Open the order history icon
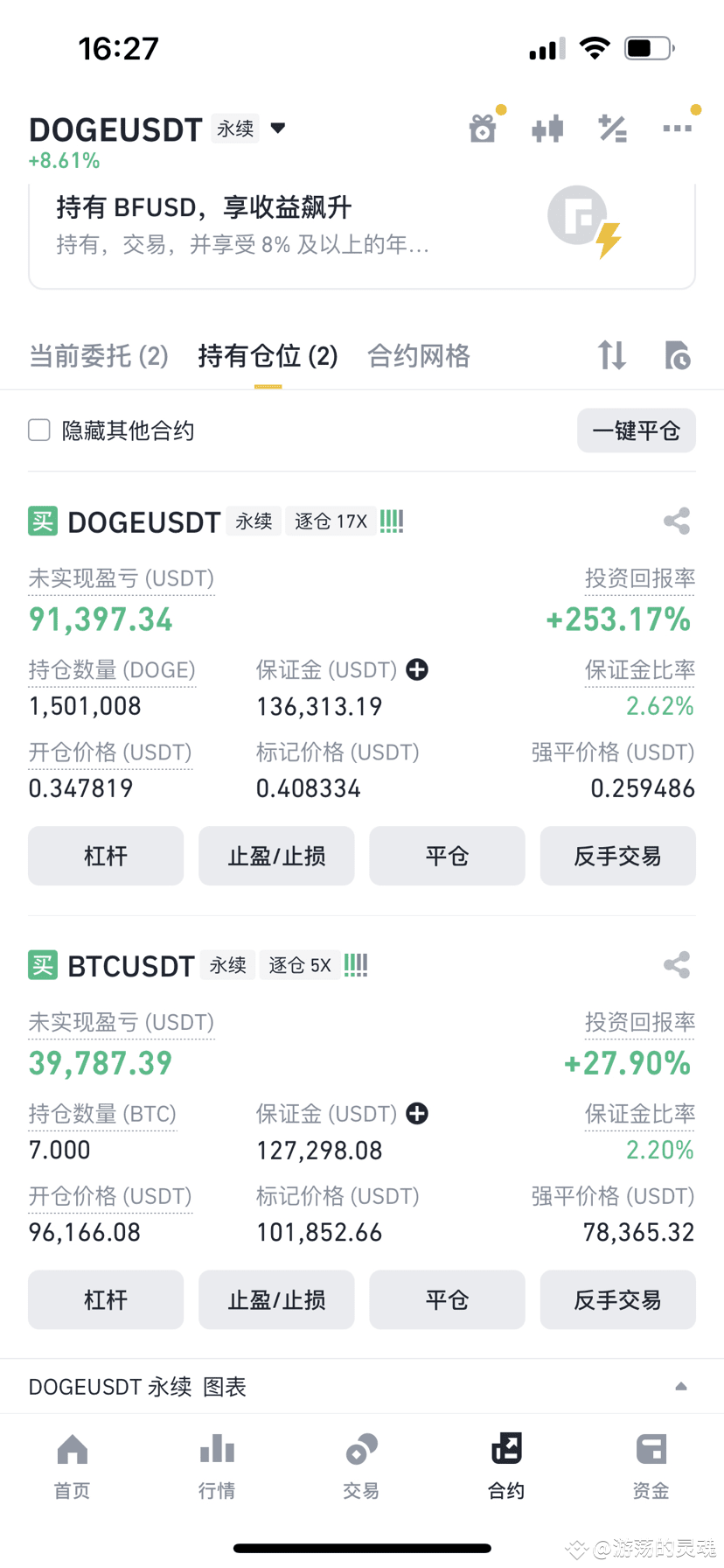Screen dimensions: 724x1568 point(677,356)
